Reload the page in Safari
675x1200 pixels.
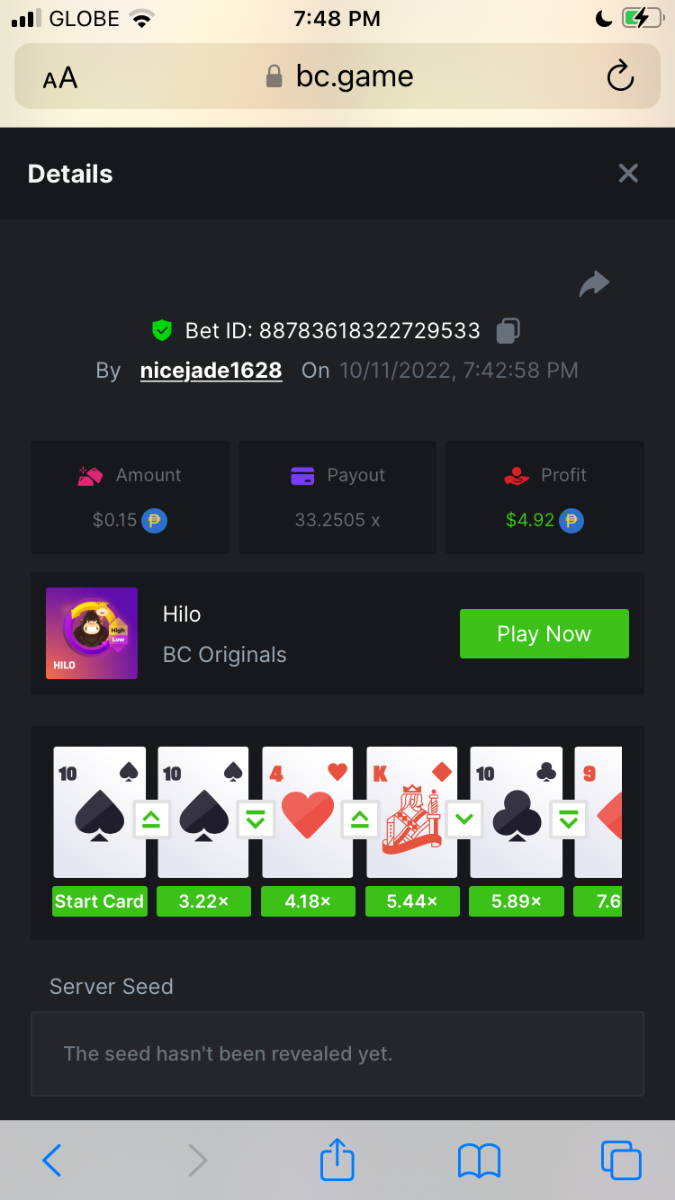point(620,76)
